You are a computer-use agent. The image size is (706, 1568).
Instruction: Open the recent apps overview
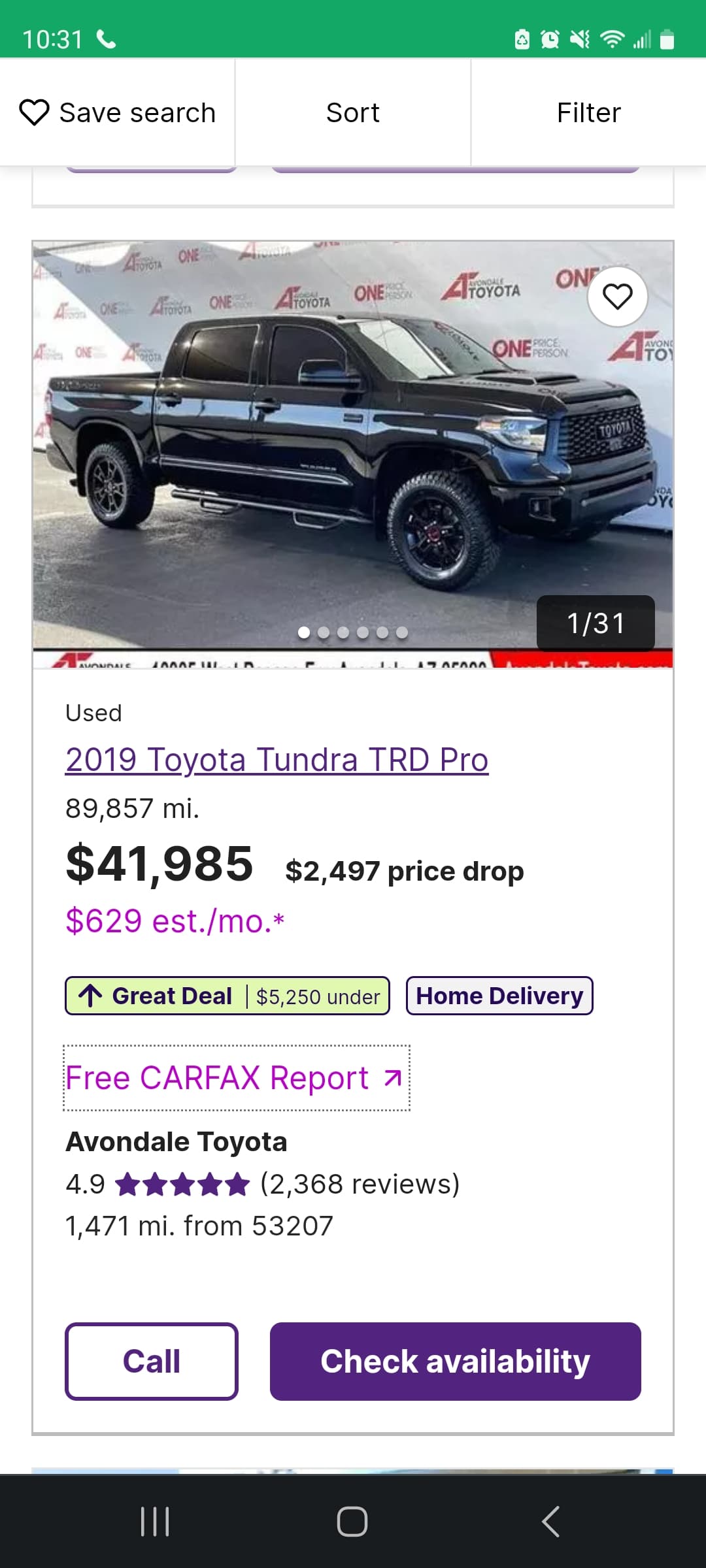(x=155, y=1522)
